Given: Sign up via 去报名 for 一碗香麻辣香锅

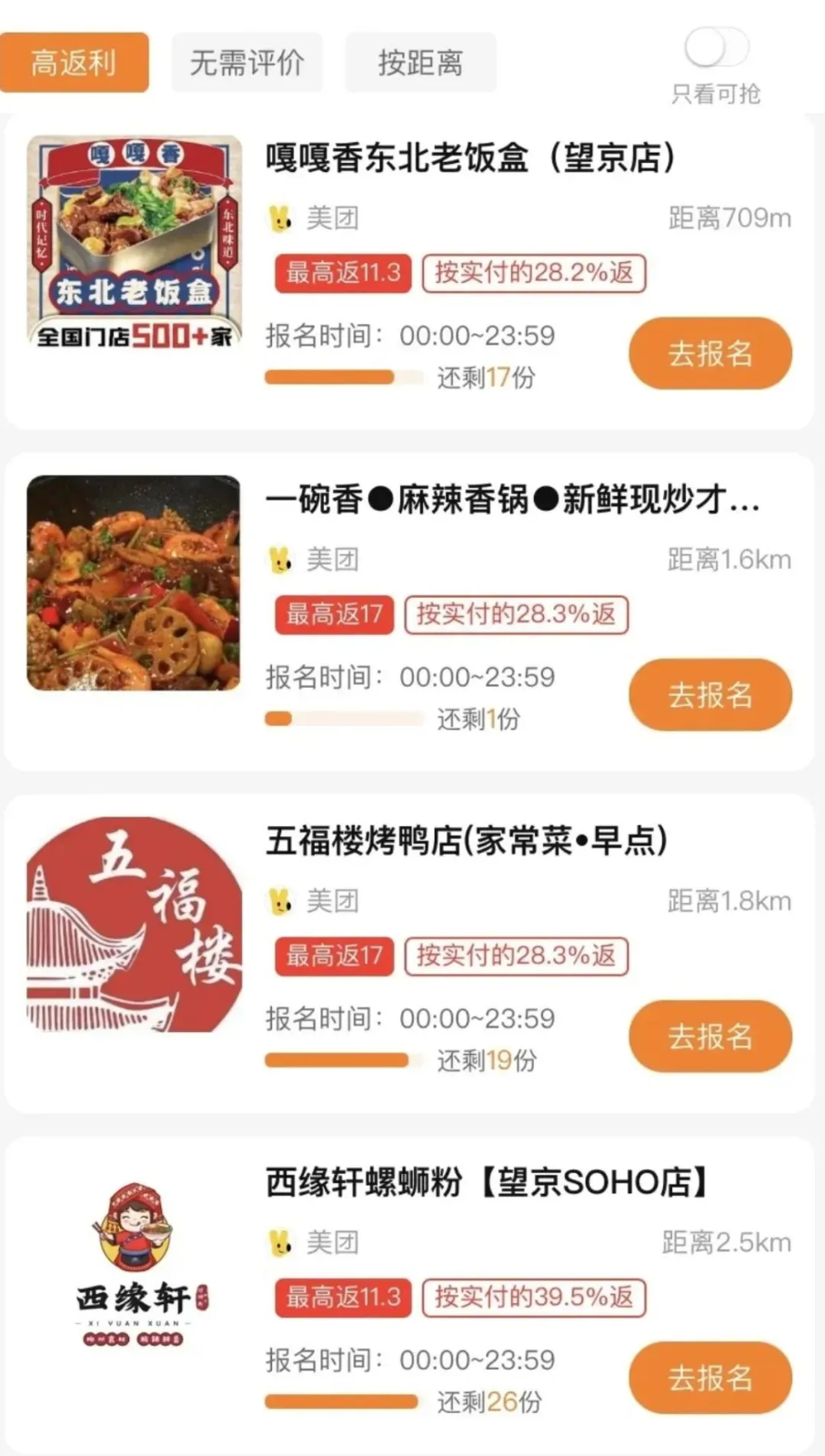Looking at the screenshot, I should [709, 694].
